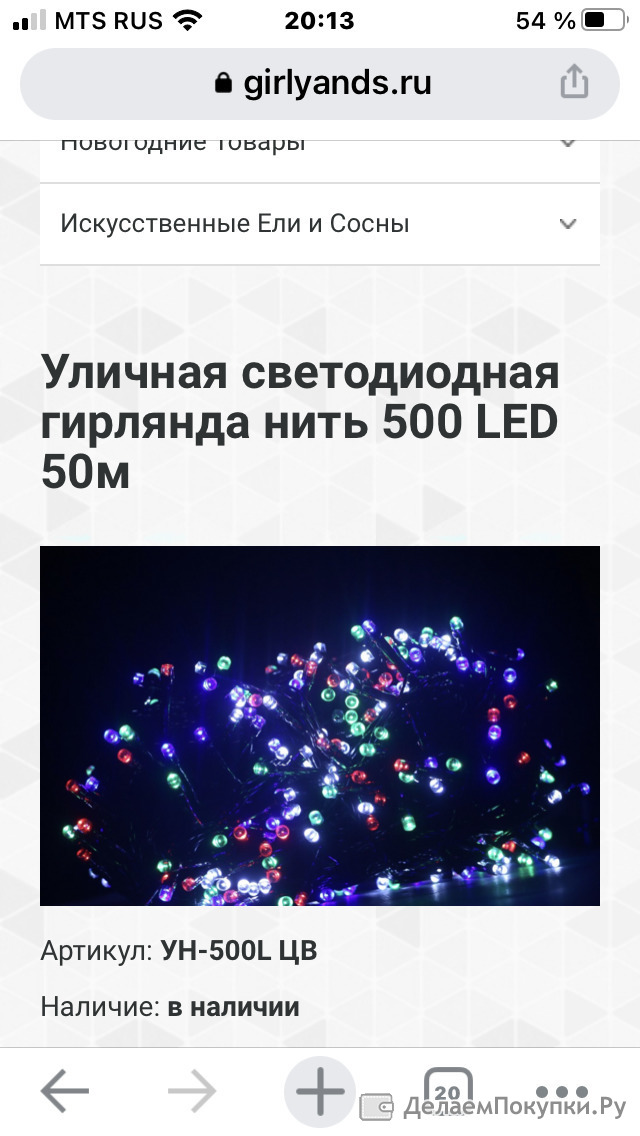Viewport: 640px width, 1136px height.
Task: Tap the girlyands.ru address bar
Action: click(x=319, y=84)
